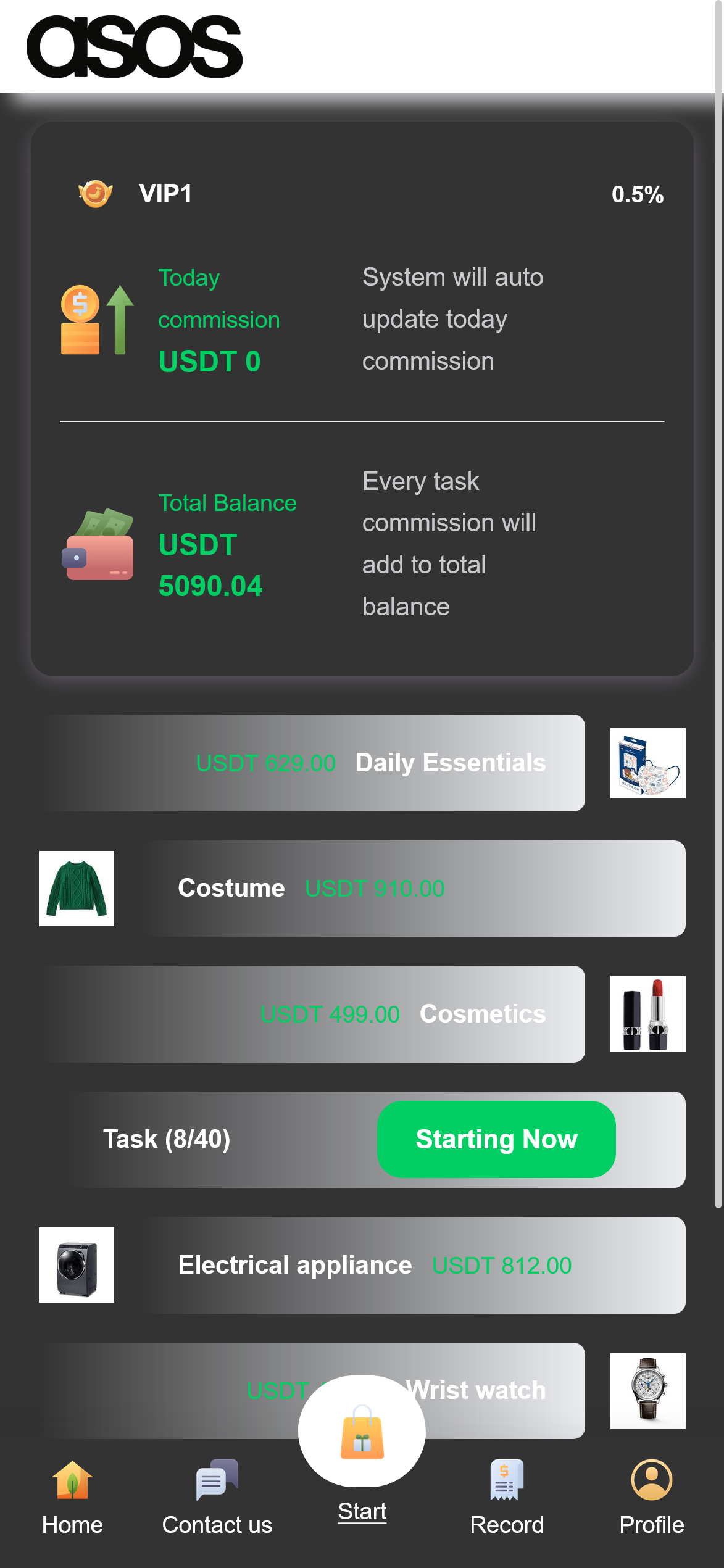The width and height of the screenshot is (724, 1568).
Task: Tap the Start shopping bag button
Action: click(x=362, y=1432)
